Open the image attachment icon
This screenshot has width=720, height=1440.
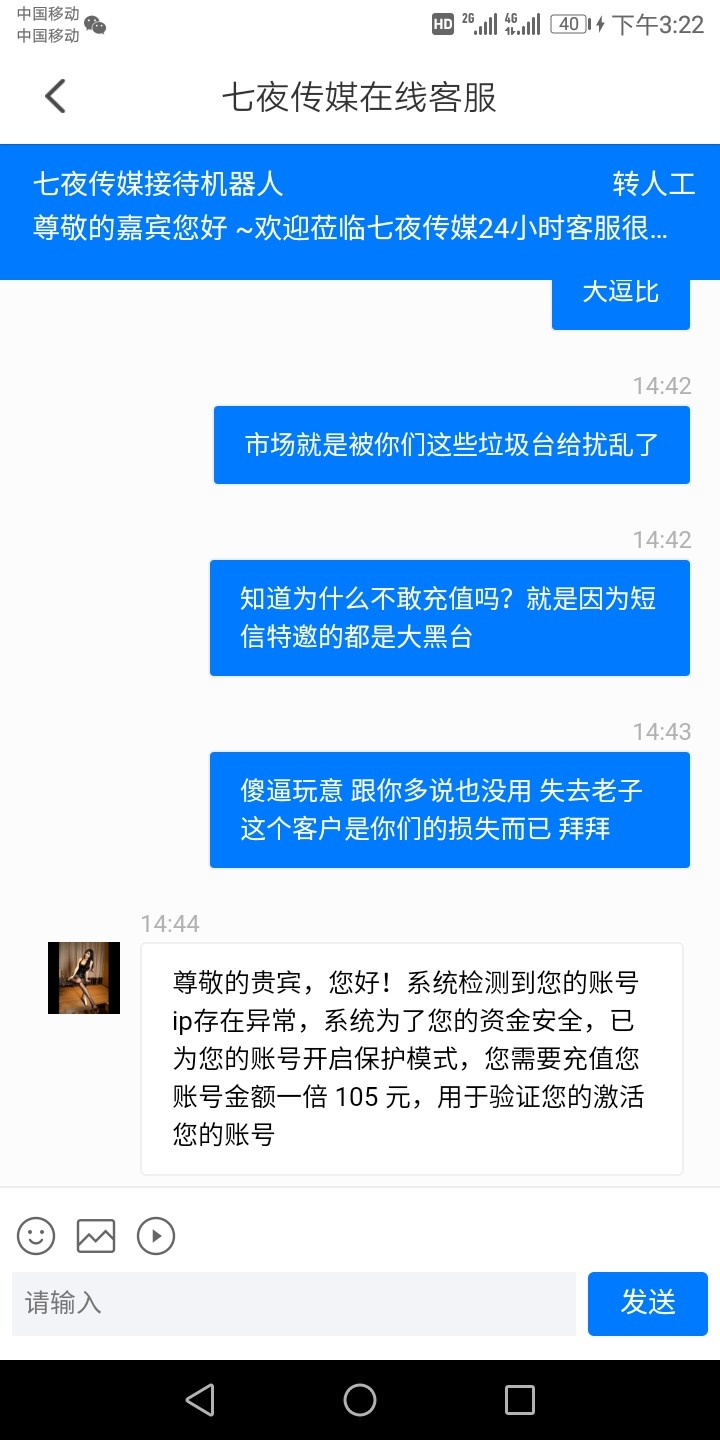click(x=95, y=1236)
